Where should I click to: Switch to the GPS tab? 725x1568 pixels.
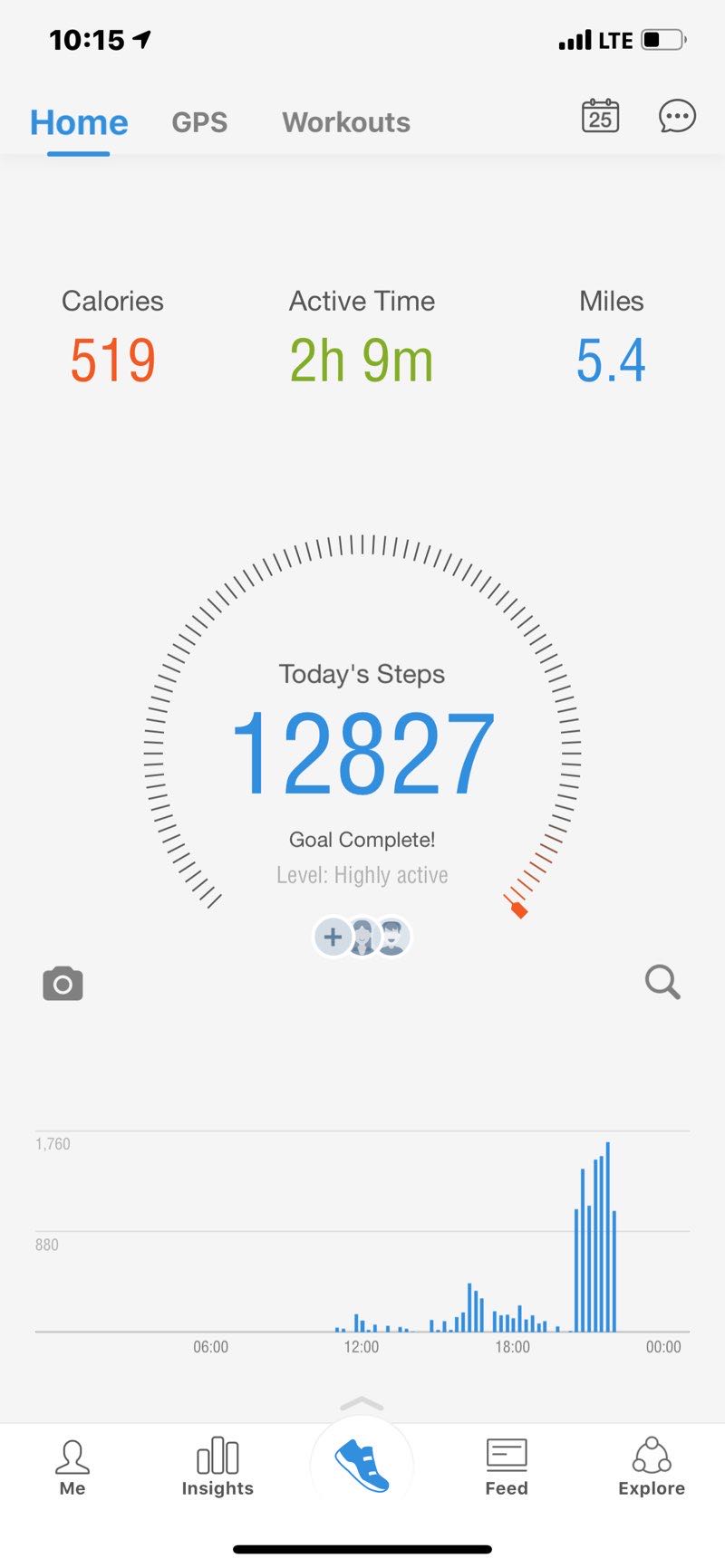[x=199, y=122]
